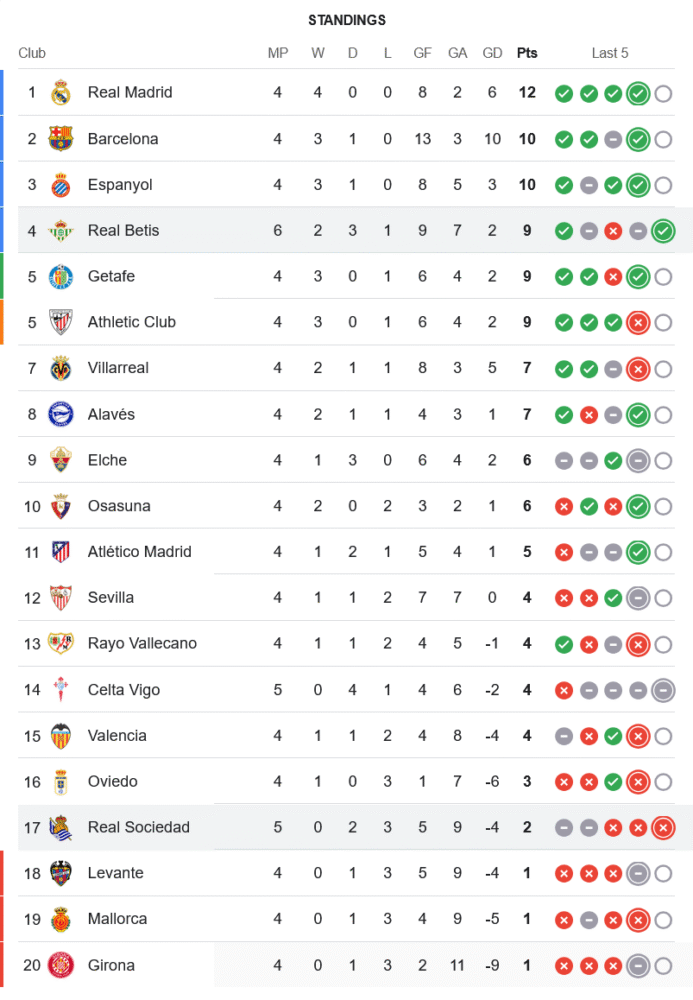This screenshot has height=1000, width=693.
Task: Open the highlighted Real Sociedad row
Action: [x=138, y=829]
